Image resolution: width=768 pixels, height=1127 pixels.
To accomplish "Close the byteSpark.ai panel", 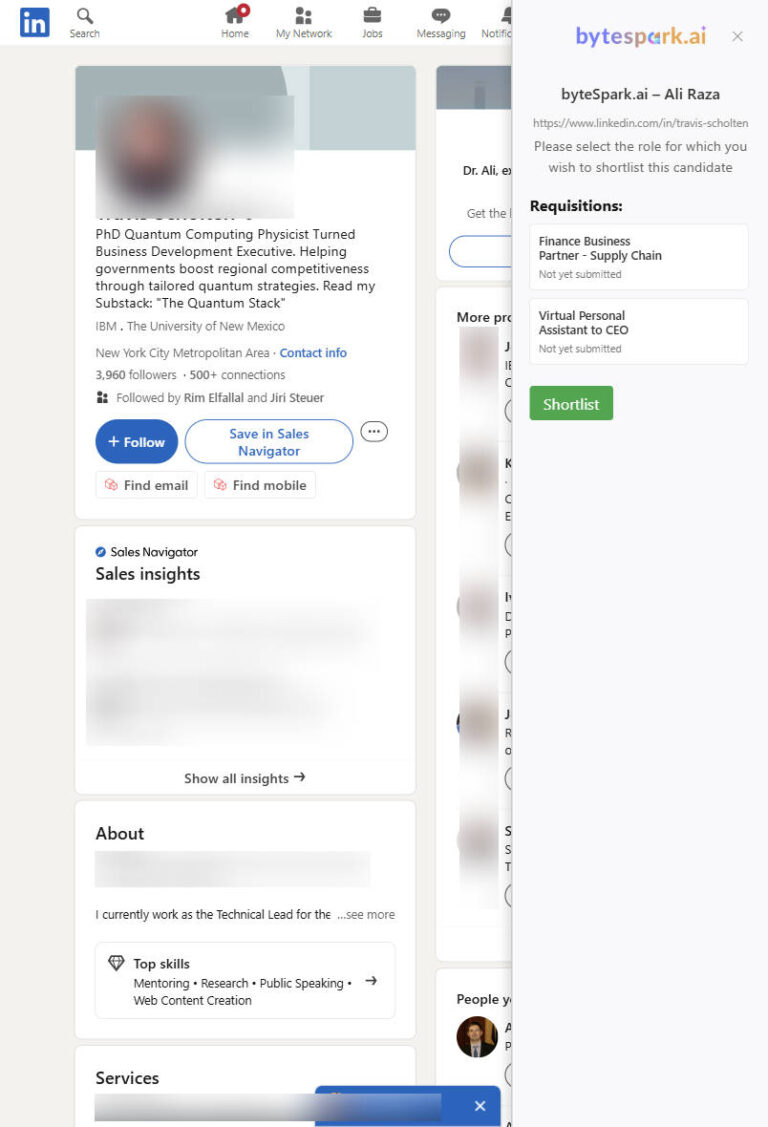I will tap(737, 36).
